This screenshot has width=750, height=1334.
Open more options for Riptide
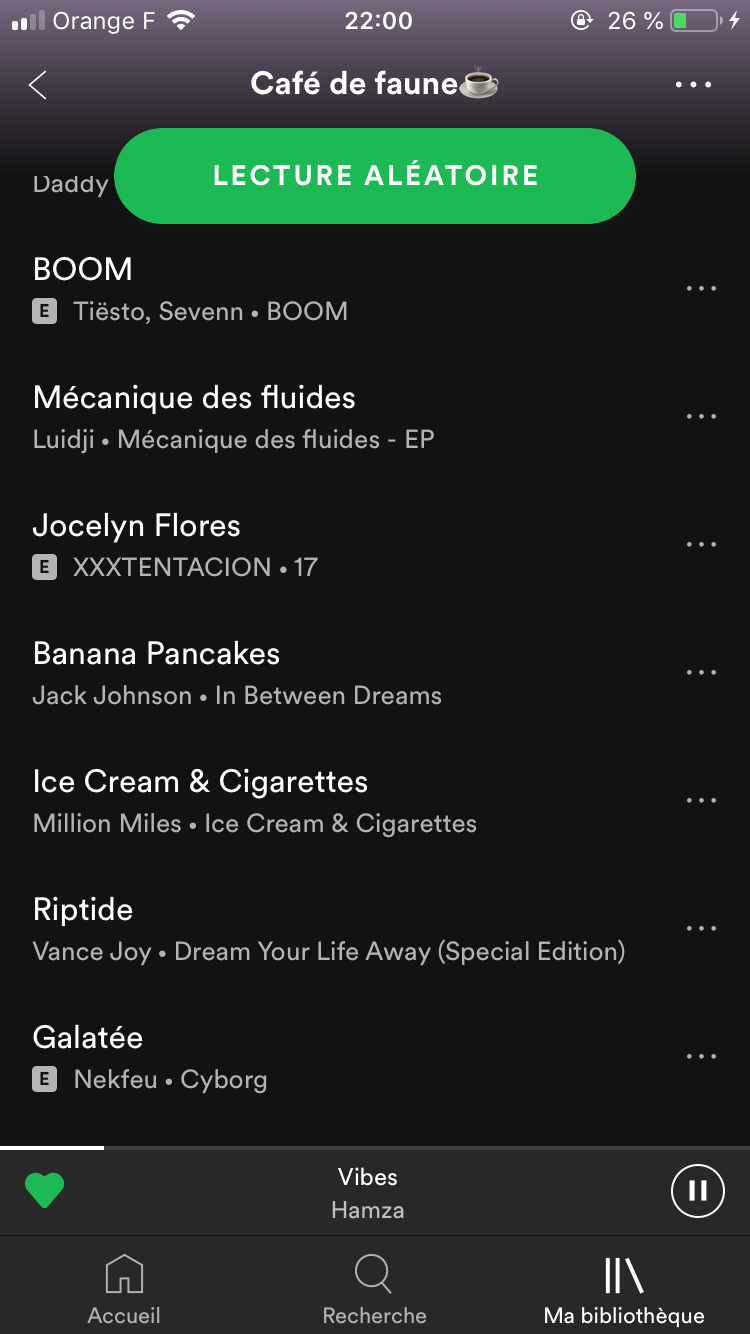point(701,929)
